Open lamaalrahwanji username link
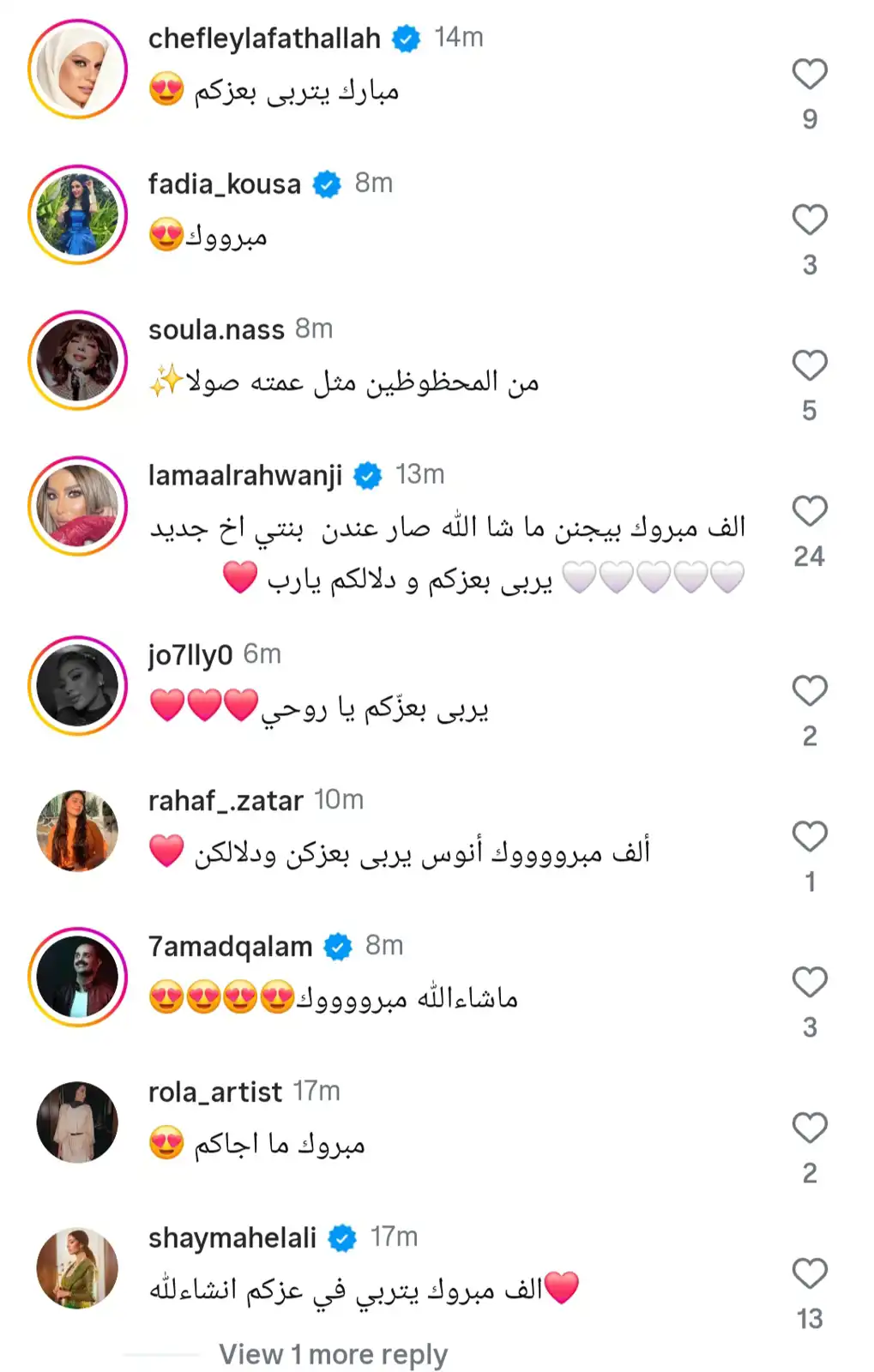 [244, 475]
